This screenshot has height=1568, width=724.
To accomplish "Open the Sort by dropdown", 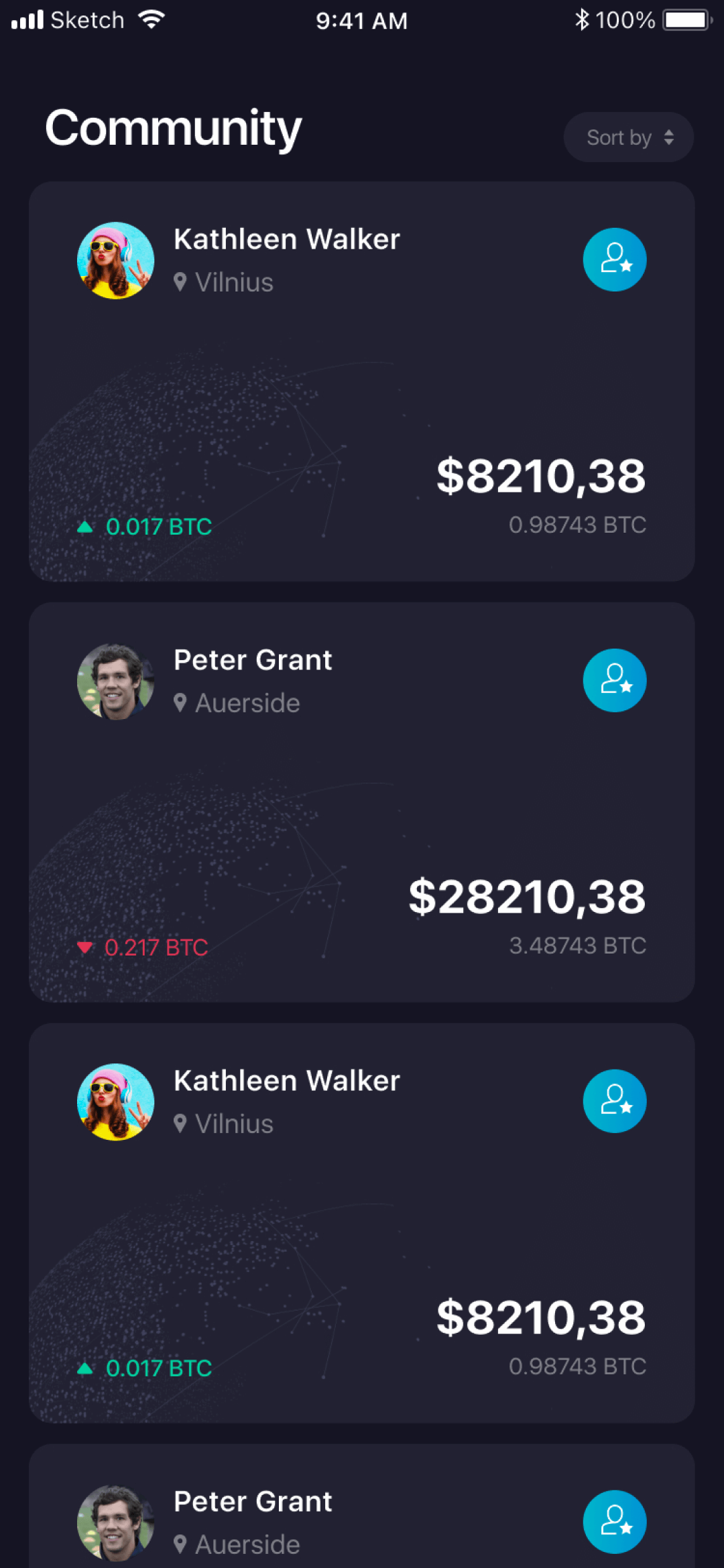I will point(628,137).
